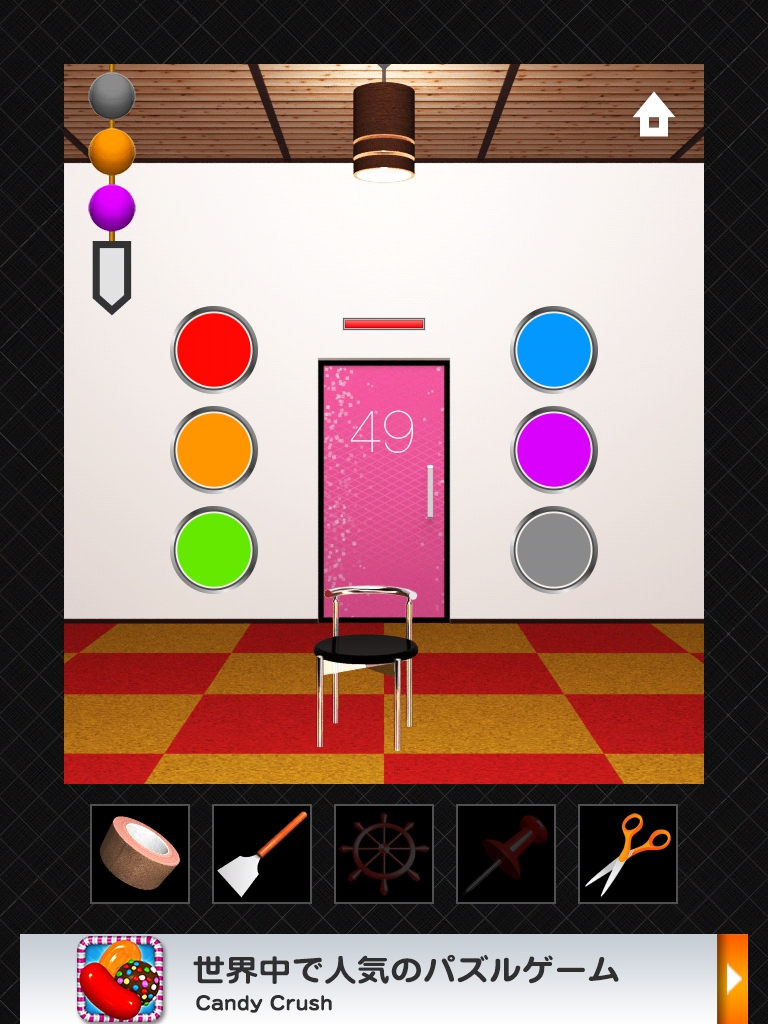Tap the green circle button
The height and width of the screenshot is (1024, 768).
point(214,549)
